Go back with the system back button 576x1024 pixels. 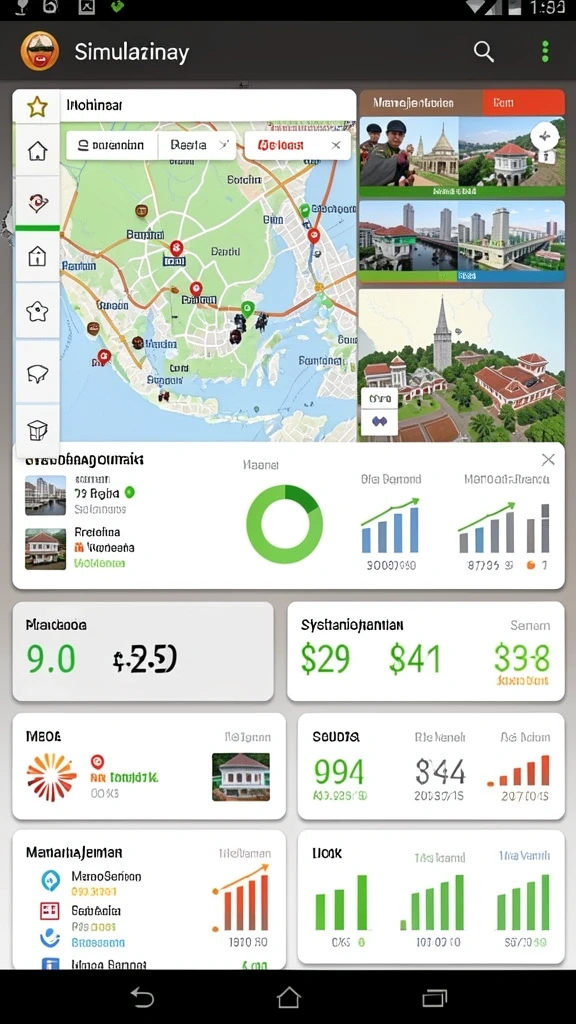(142, 998)
